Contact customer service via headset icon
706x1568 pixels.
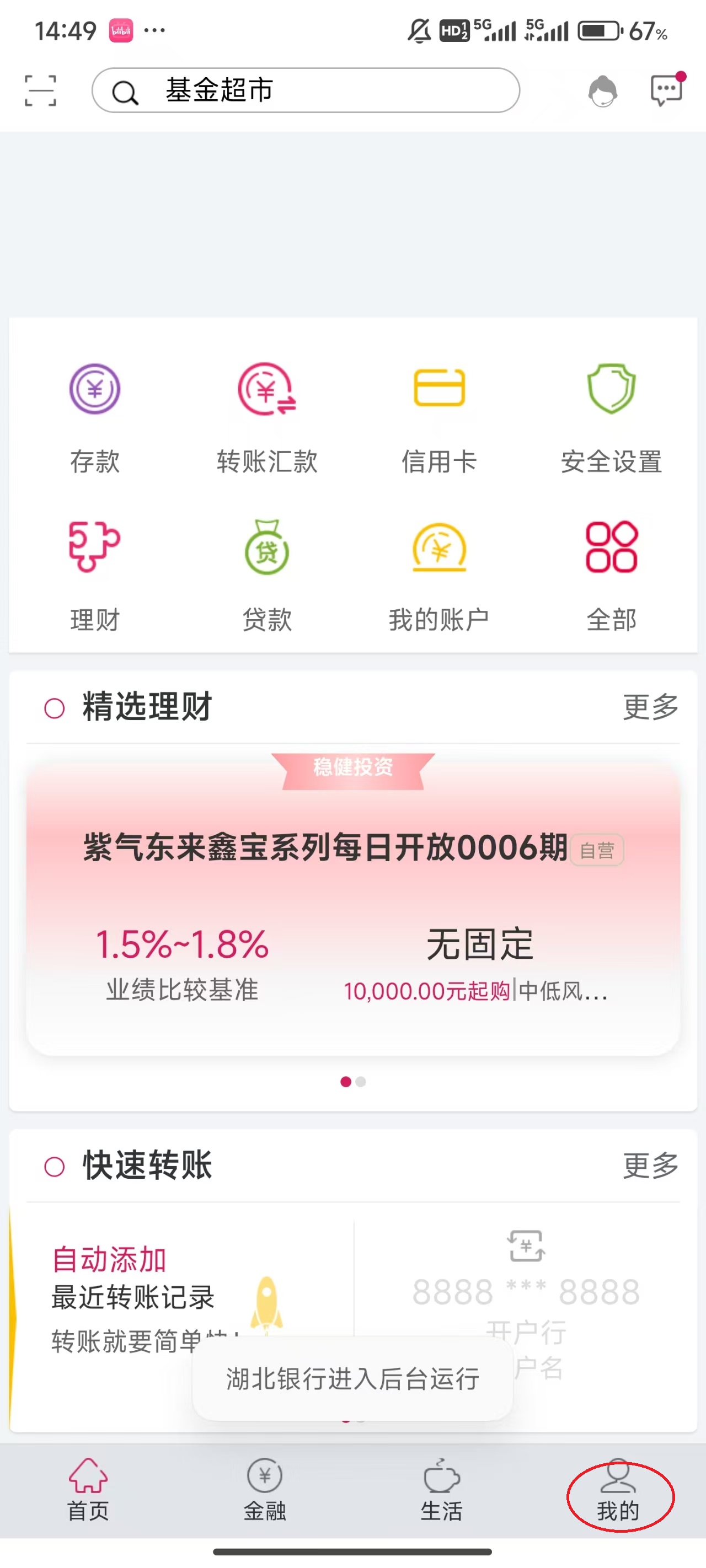point(602,92)
